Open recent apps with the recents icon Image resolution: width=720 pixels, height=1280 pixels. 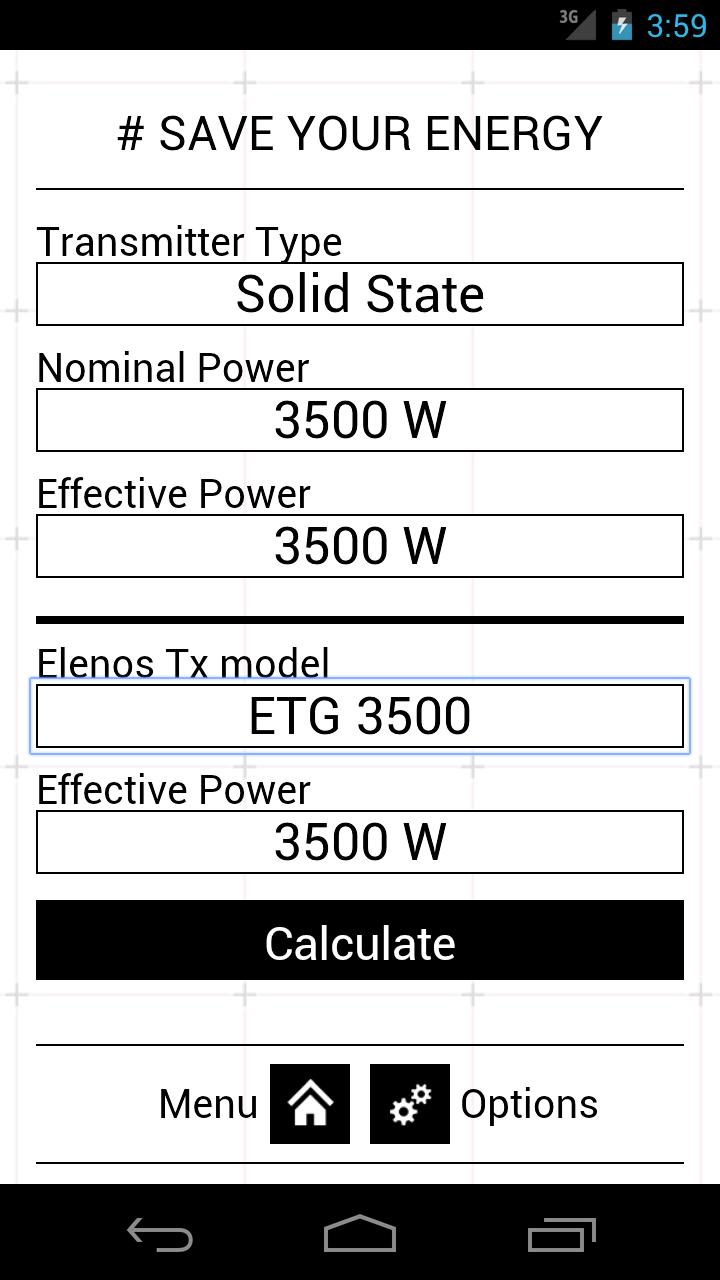point(560,1234)
